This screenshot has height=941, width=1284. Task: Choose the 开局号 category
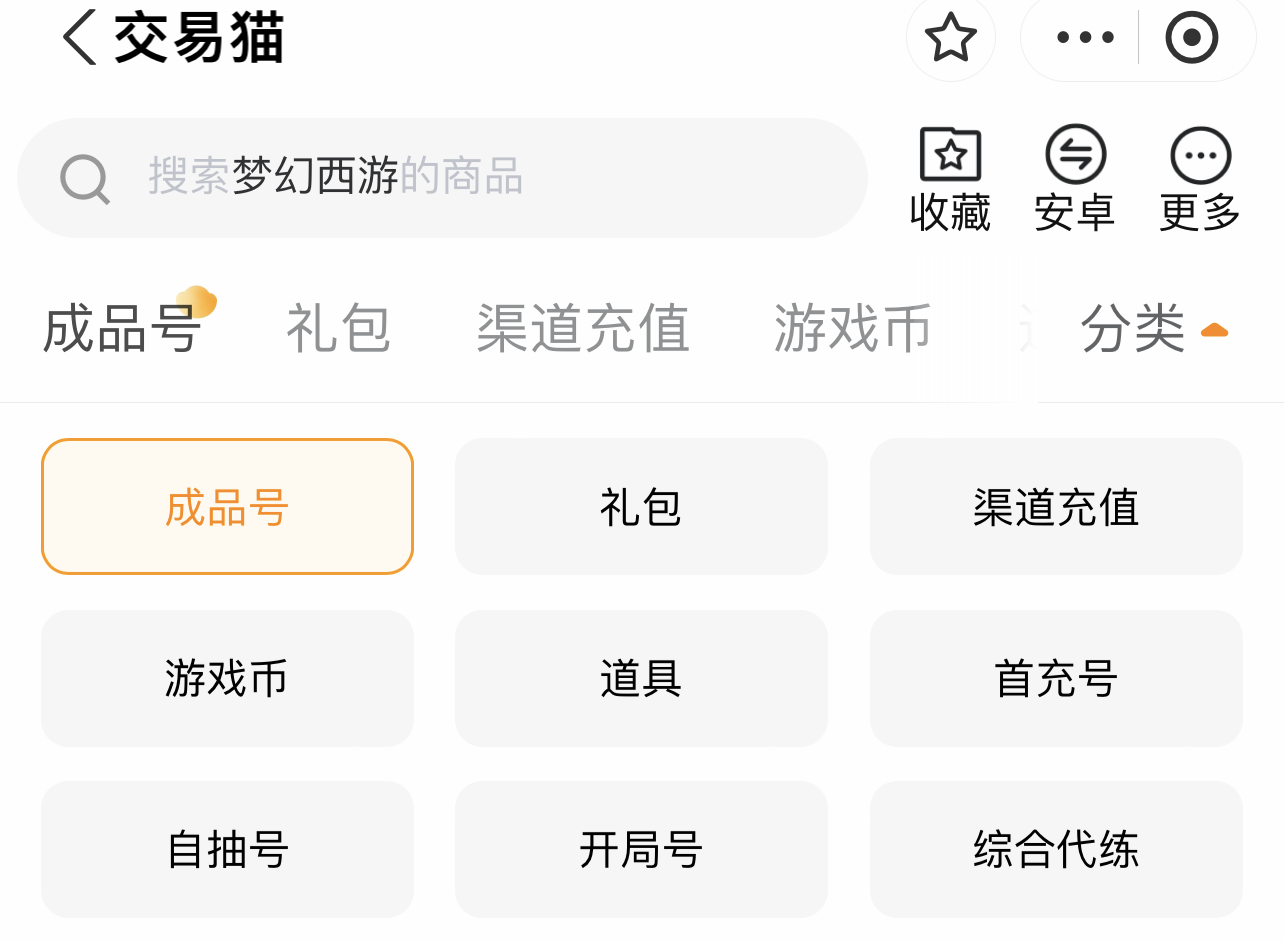tap(641, 849)
